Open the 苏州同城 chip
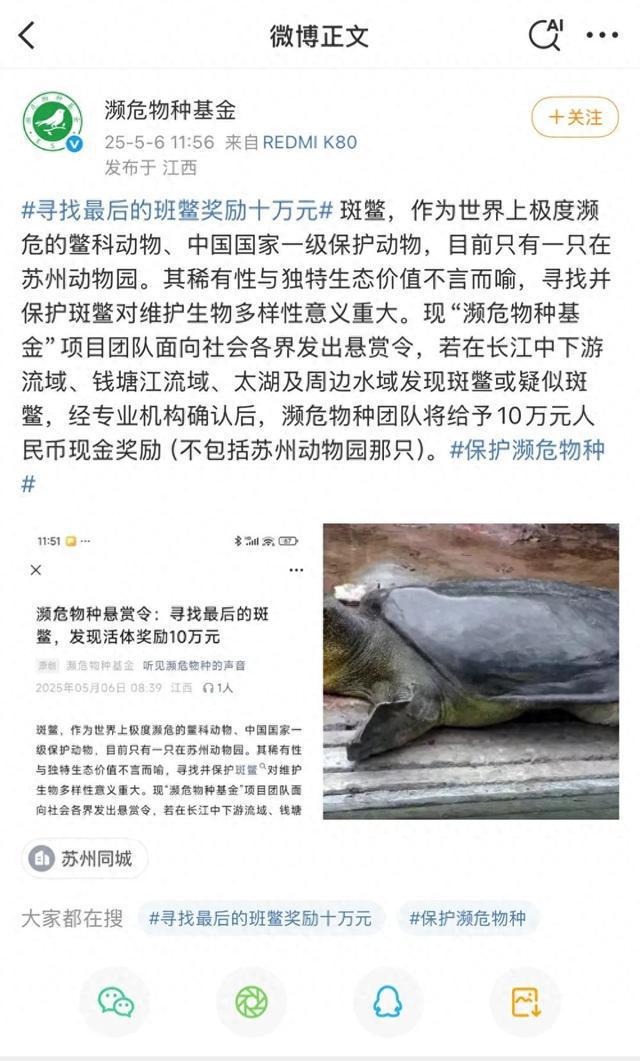The image size is (640, 1061). click(x=84, y=858)
